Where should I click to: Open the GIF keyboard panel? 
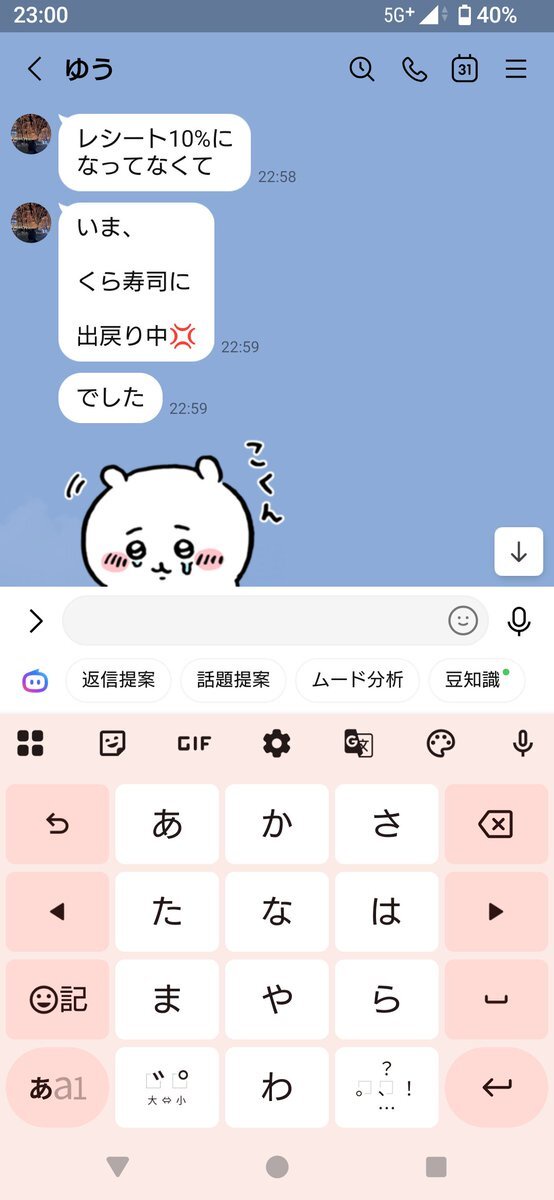194,743
